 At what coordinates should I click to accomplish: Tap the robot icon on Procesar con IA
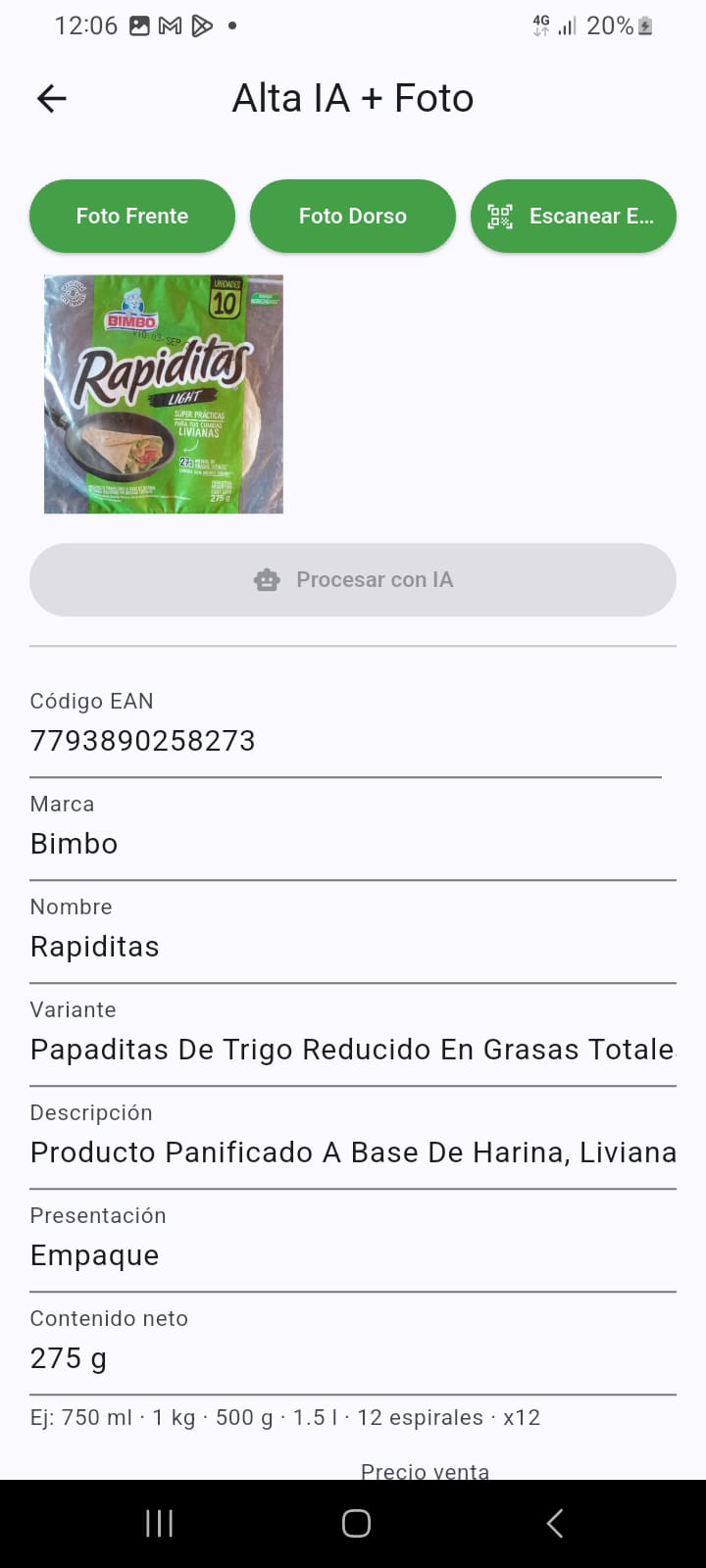pos(267,579)
